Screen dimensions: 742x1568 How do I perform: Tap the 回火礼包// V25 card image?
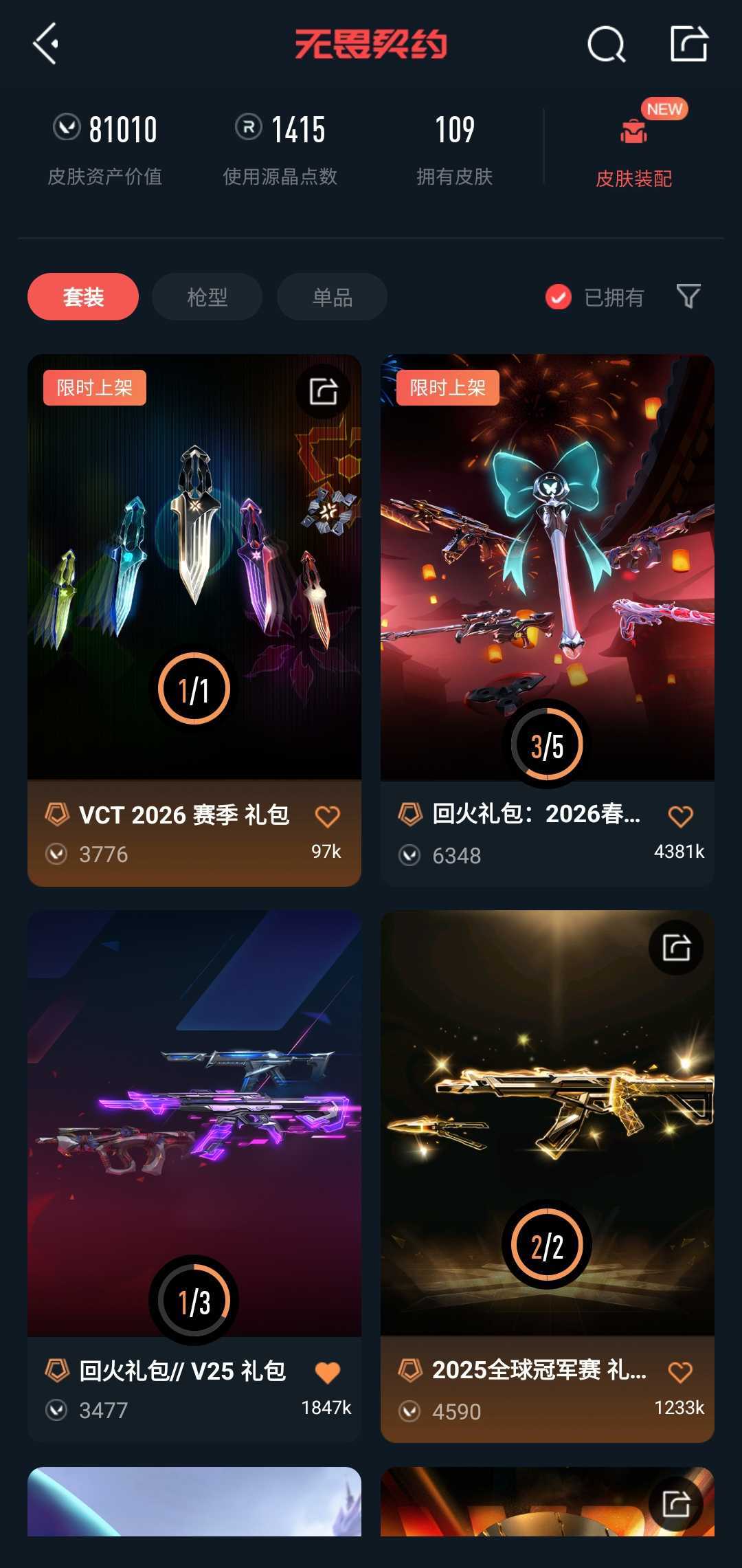pyautogui.click(x=194, y=1100)
